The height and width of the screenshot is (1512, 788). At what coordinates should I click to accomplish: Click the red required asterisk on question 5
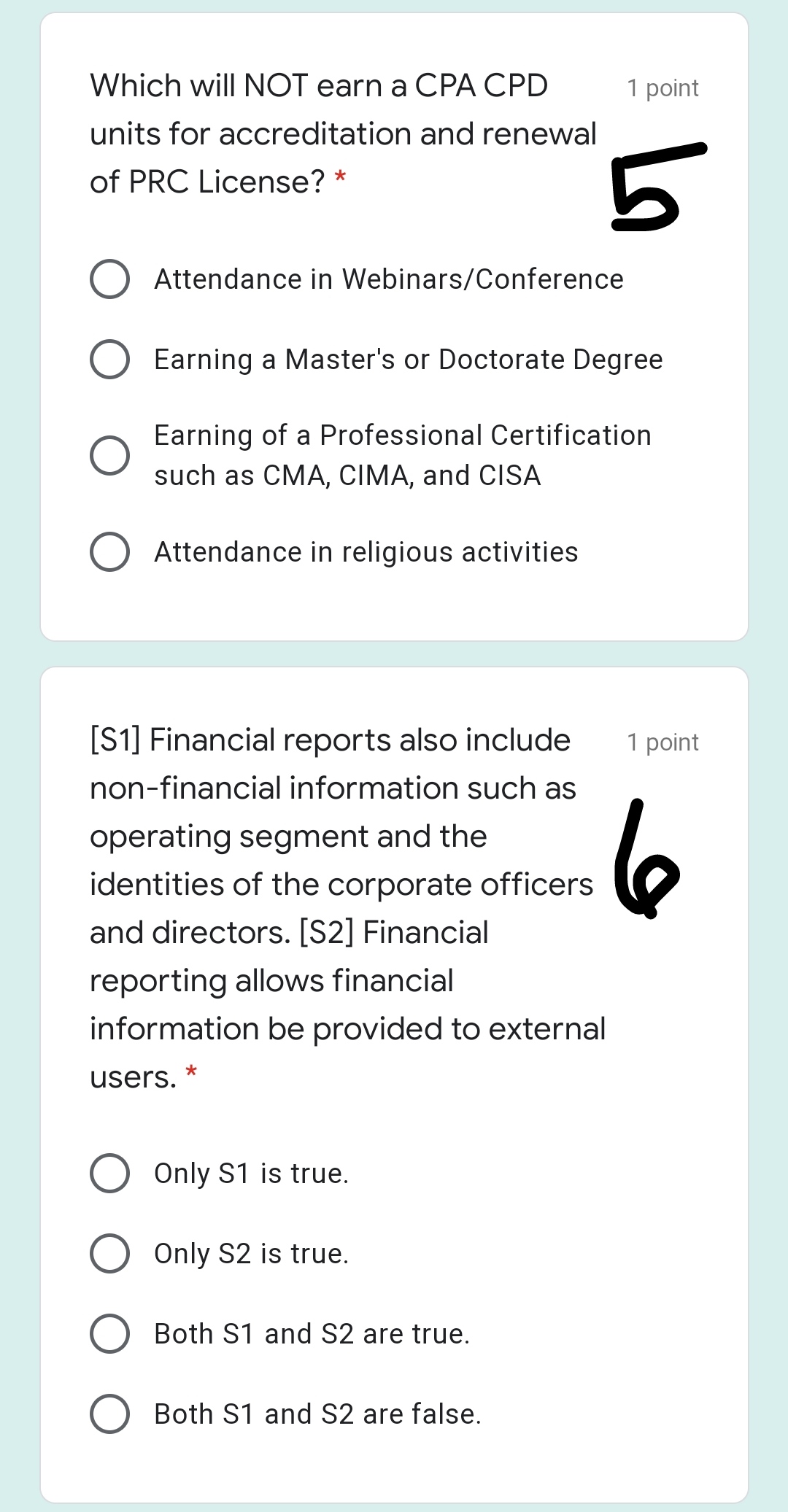[340, 179]
